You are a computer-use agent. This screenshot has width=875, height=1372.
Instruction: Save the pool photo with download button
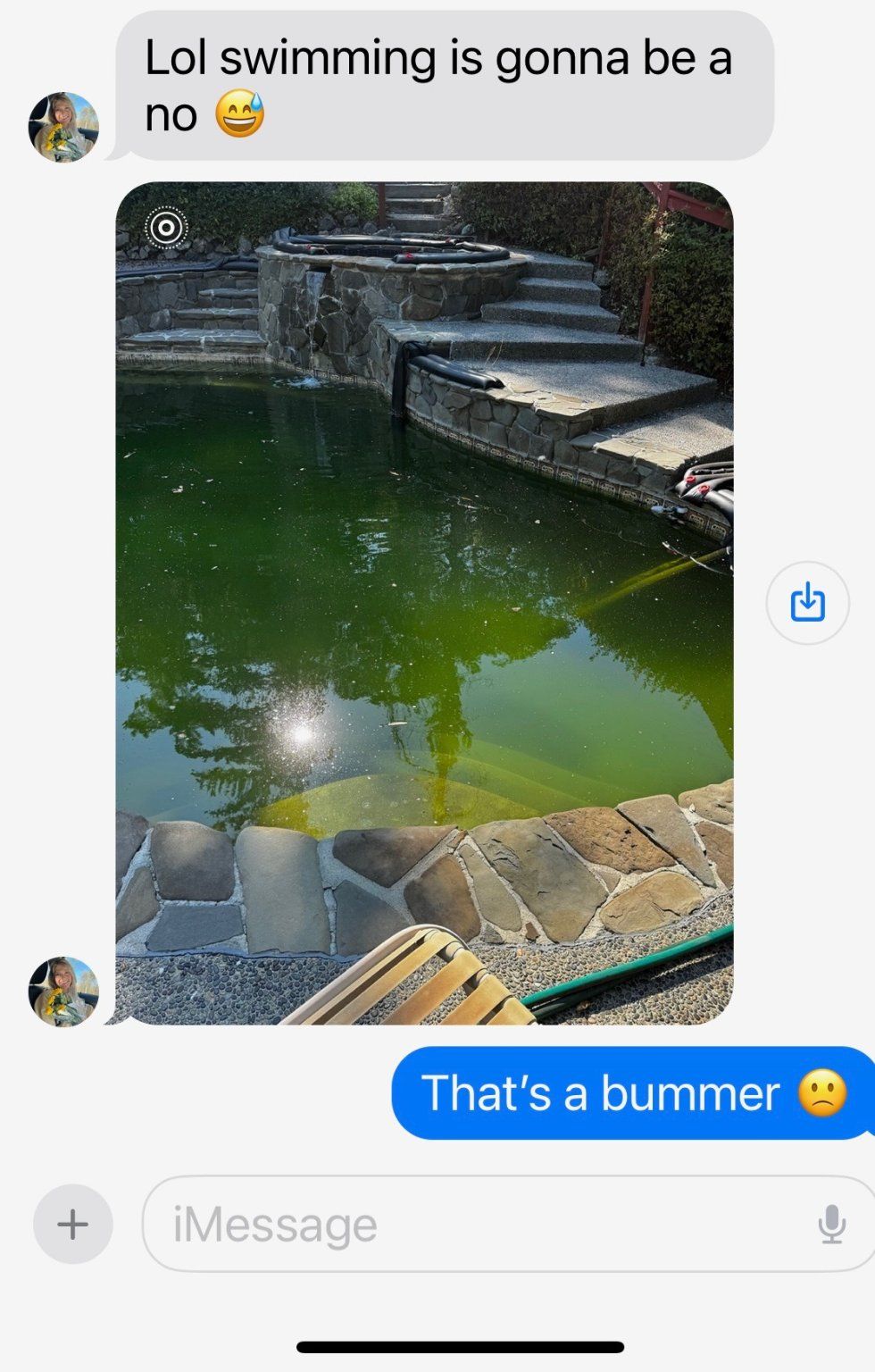[807, 603]
